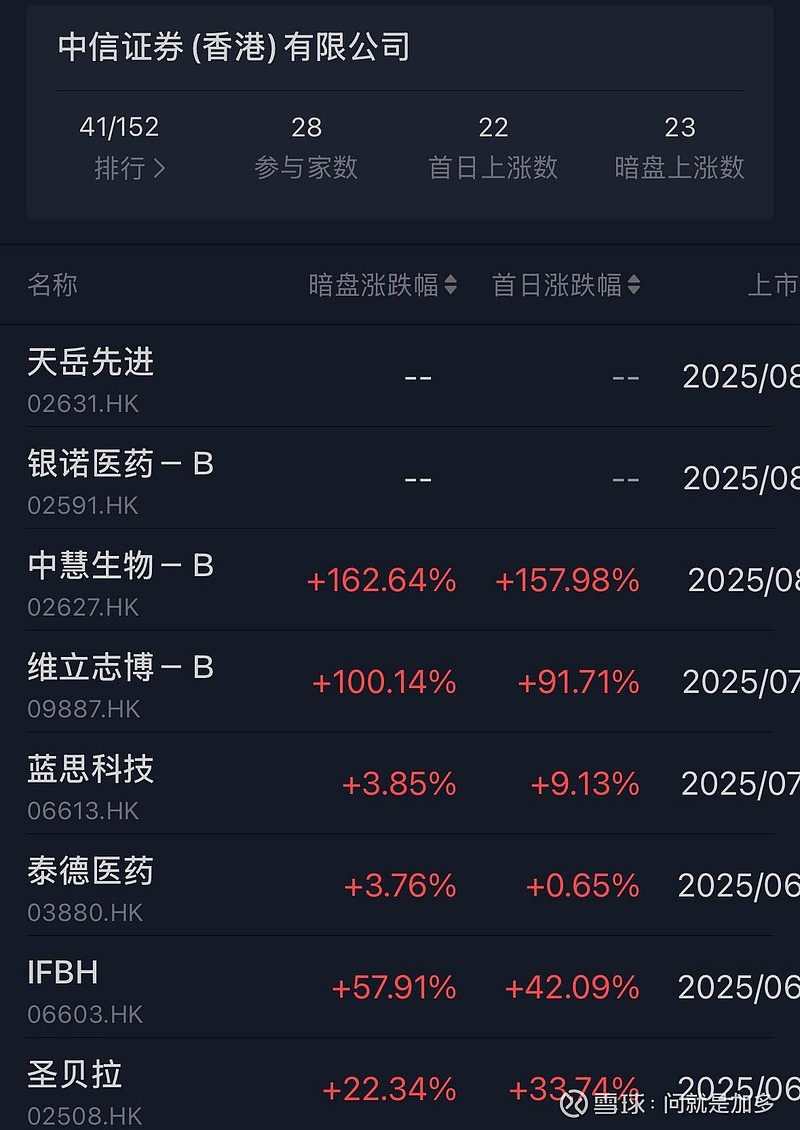Open 蓝思科技 06613.HK row
Screen dimensions: 800x1130
click(400, 783)
